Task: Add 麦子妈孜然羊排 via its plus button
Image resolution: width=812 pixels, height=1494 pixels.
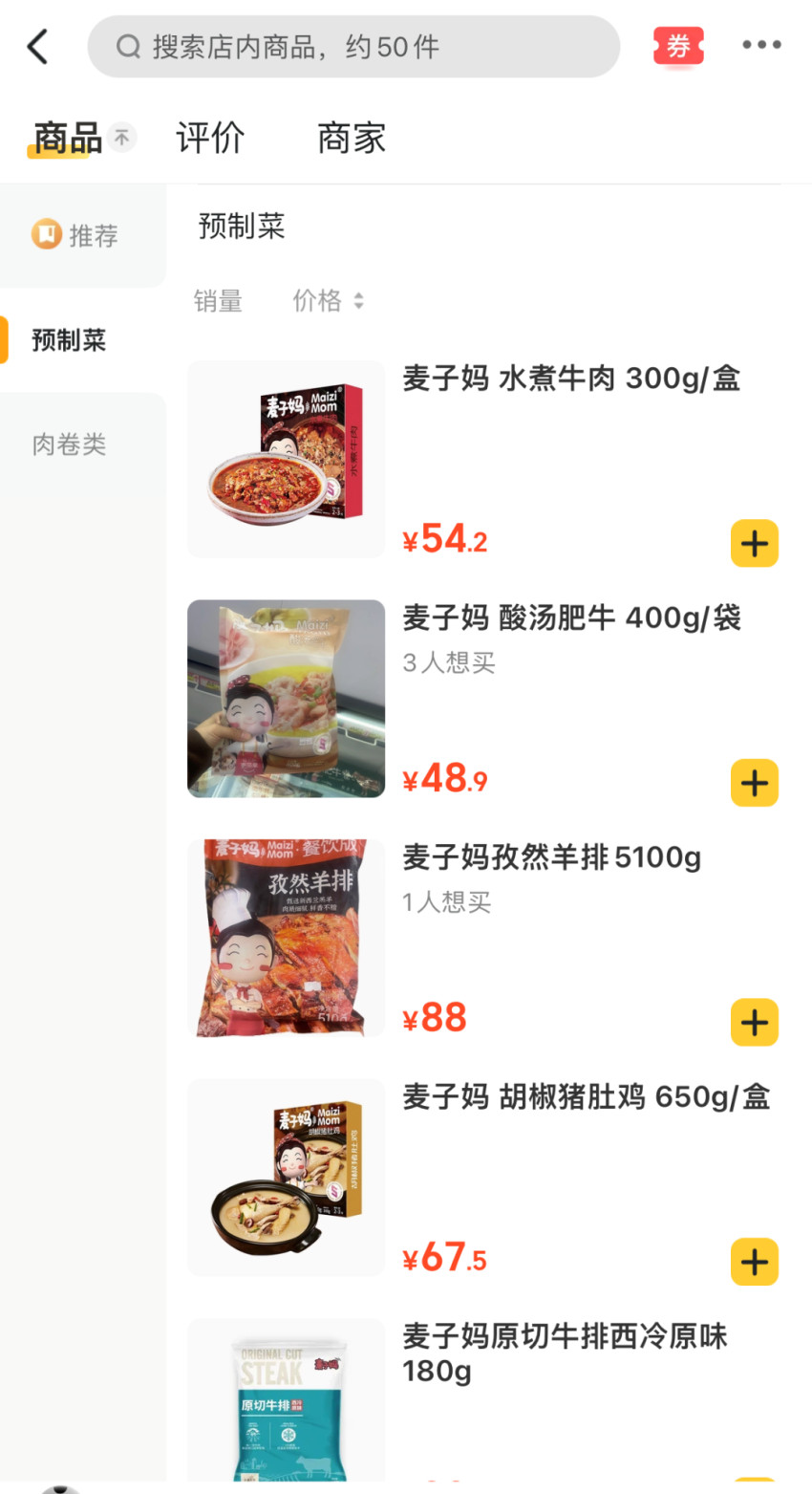Action: coord(754,1022)
